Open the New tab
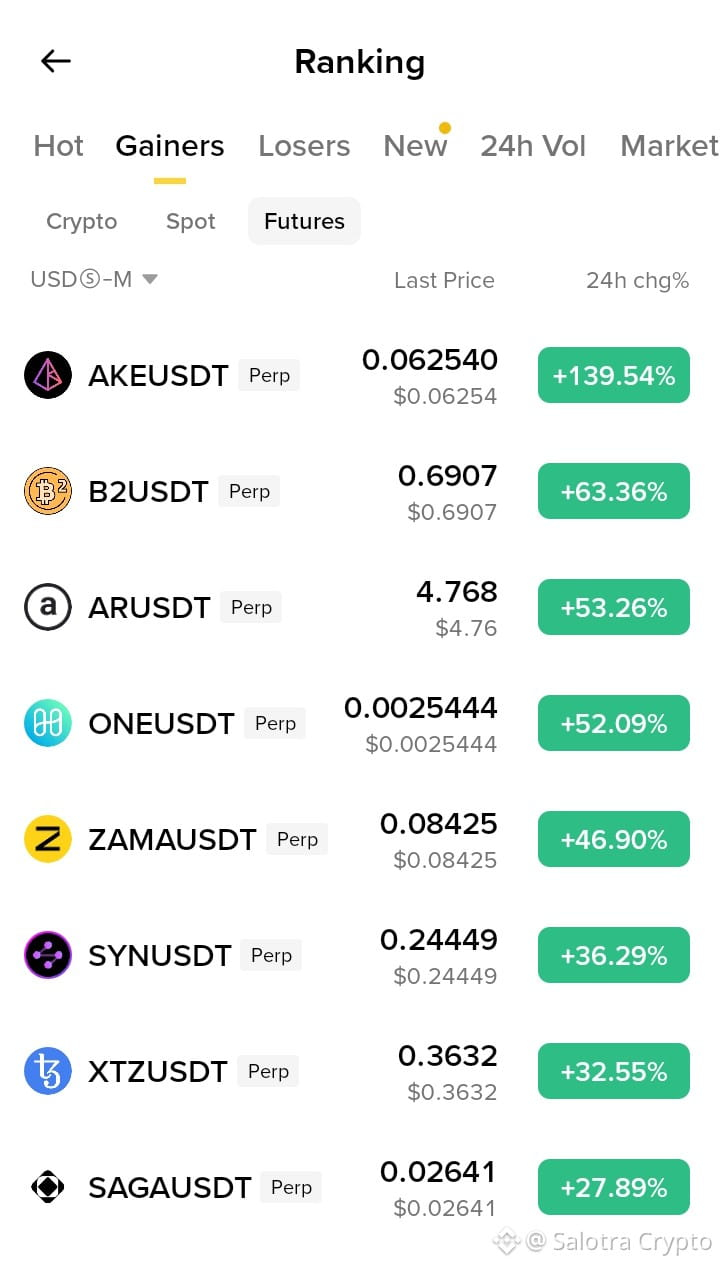 pos(415,146)
